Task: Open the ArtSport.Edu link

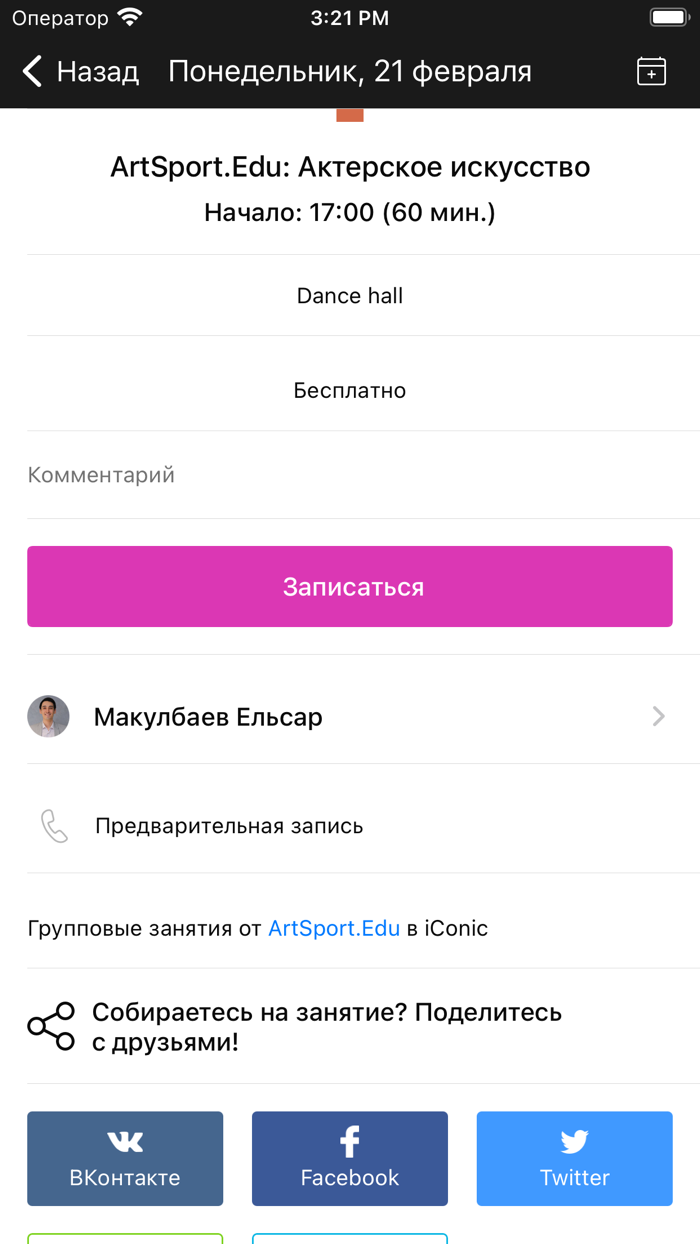Action: [x=334, y=928]
